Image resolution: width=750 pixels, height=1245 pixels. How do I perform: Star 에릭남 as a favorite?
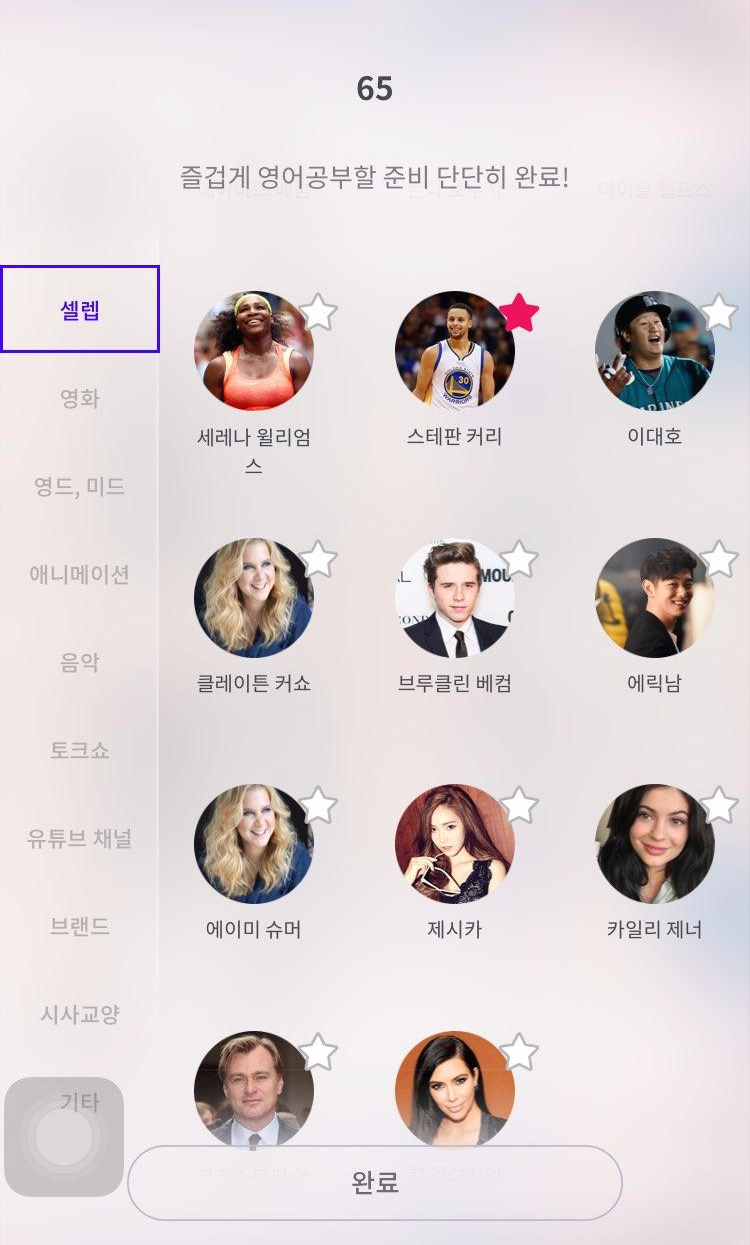pyautogui.click(x=719, y=559)
